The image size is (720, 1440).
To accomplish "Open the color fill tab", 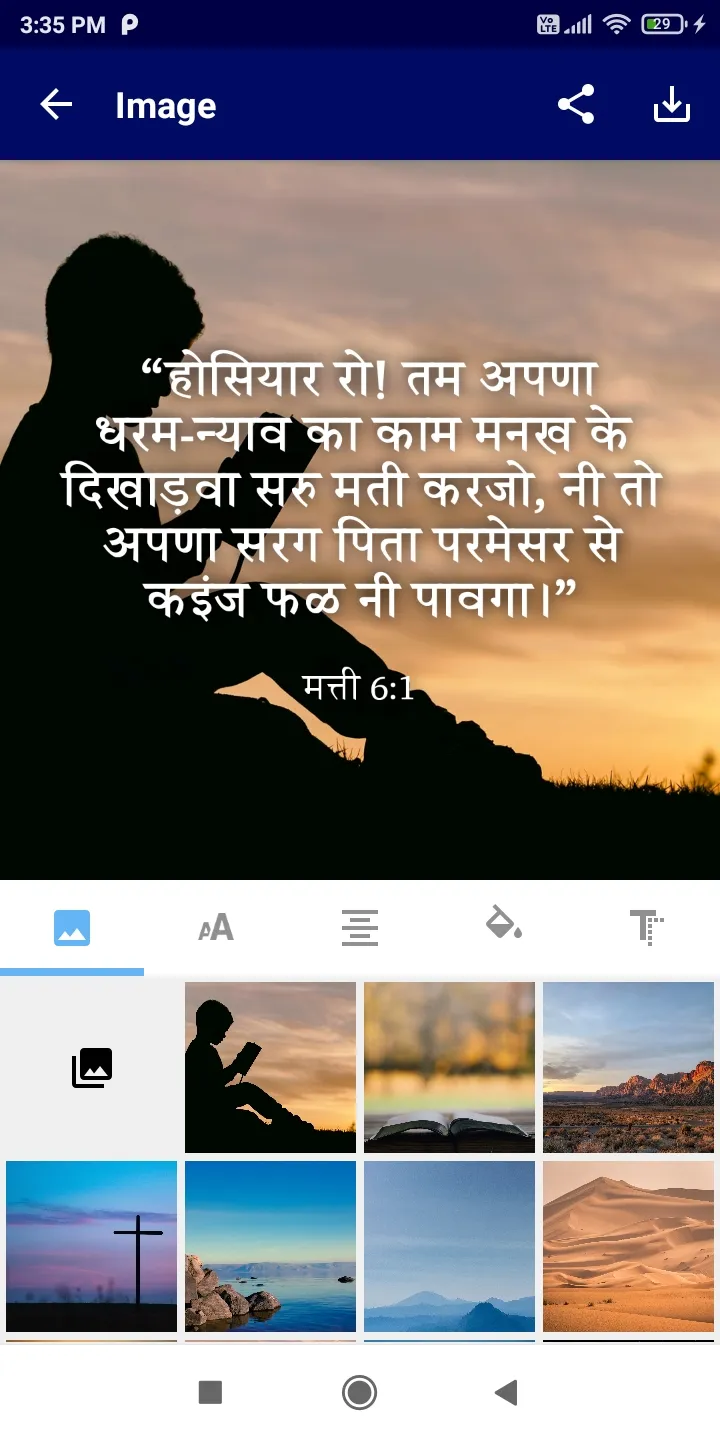I will pyautogui.click(x=504, y=926).
